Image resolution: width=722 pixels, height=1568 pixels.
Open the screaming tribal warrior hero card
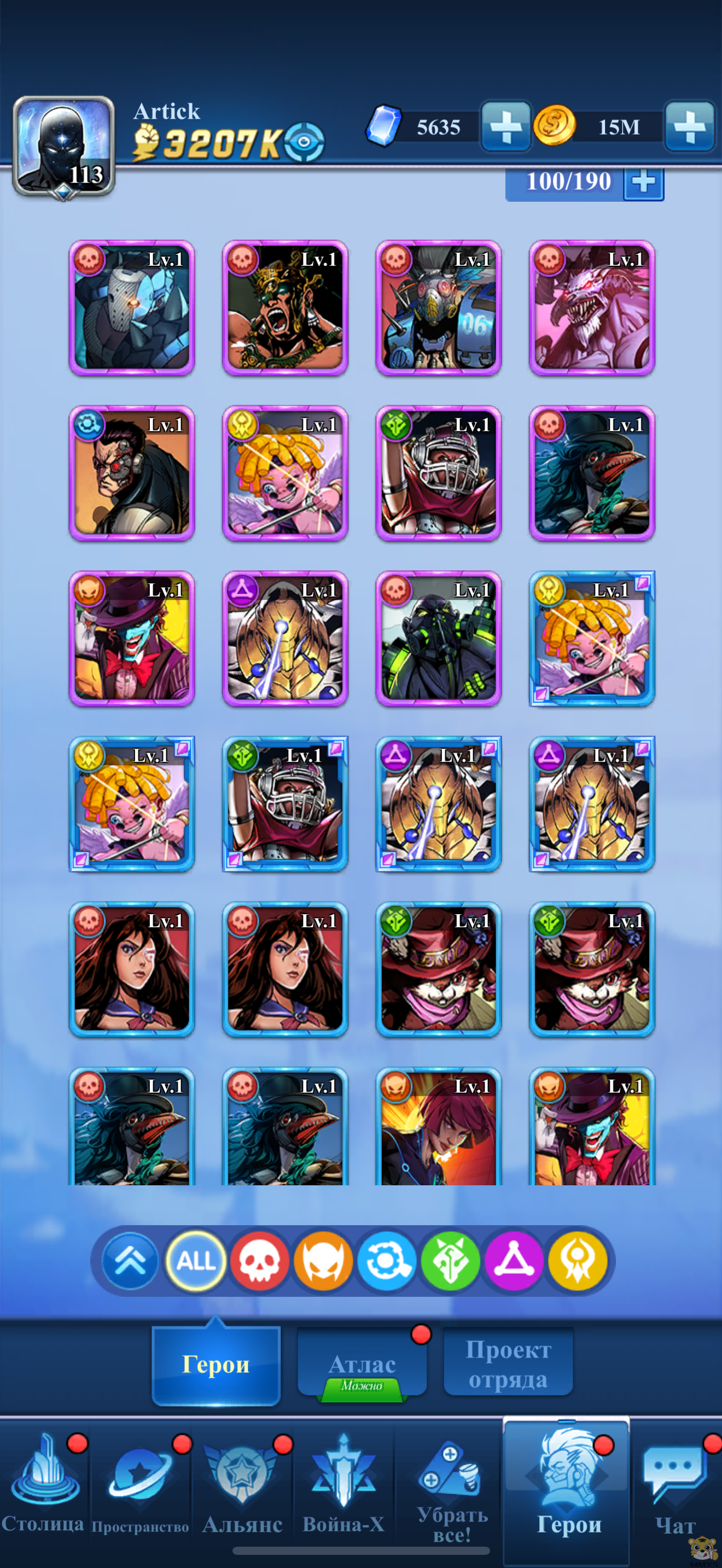point(285,308)
